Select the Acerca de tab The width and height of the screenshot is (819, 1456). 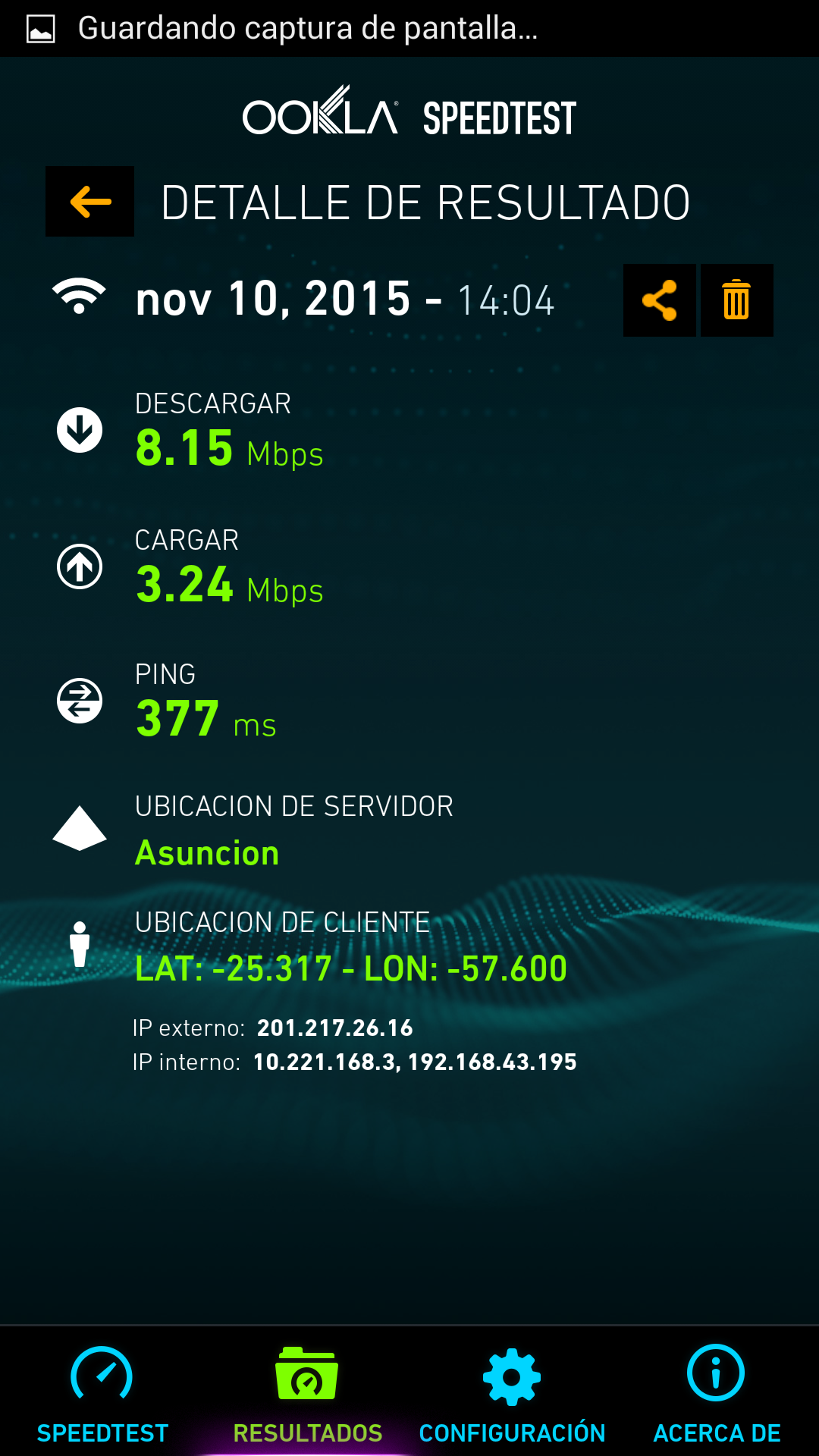click(x=717, y=1394)
